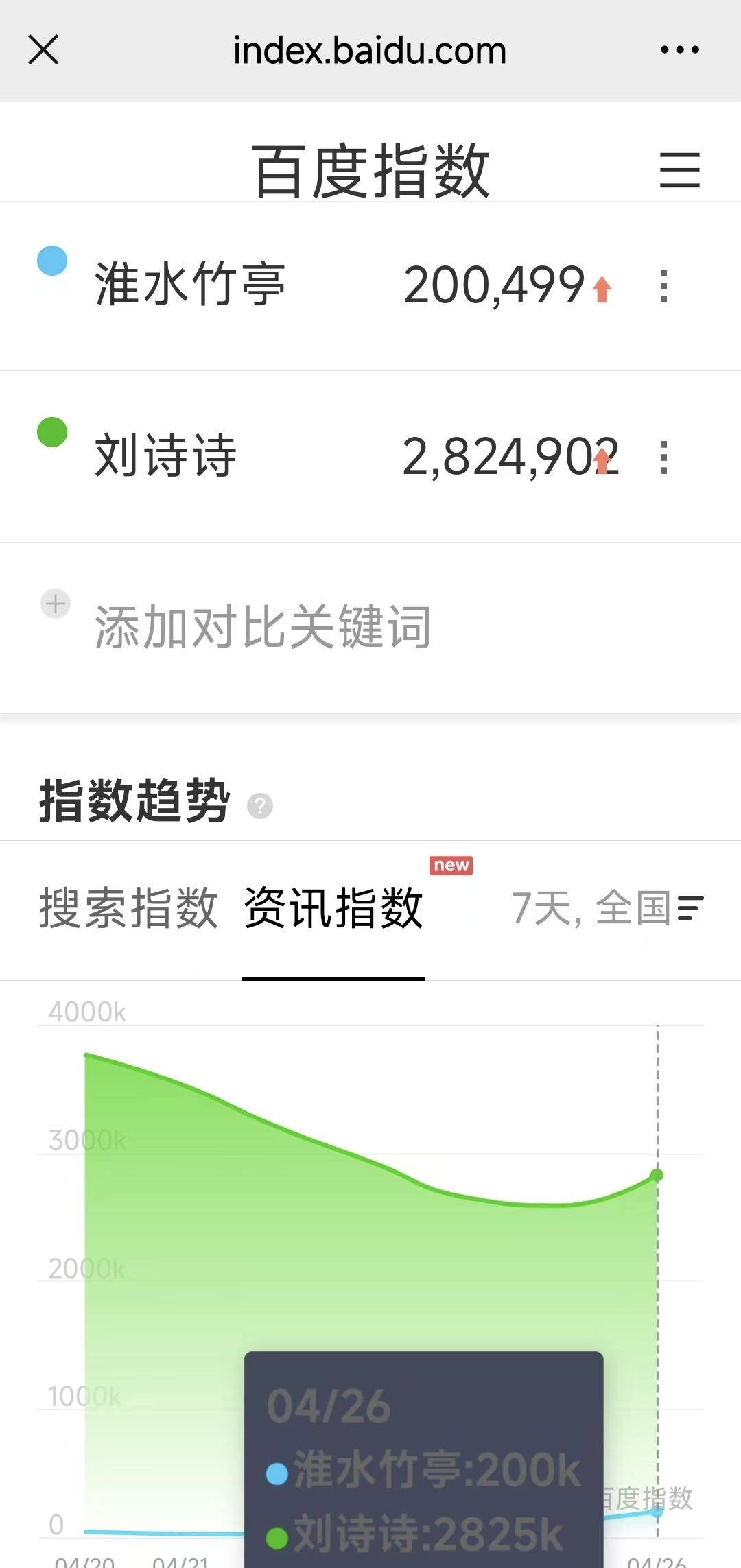Open options for keyword 淮水竹亭
This screenshot has height=1568, width=741.
(663, 286)
